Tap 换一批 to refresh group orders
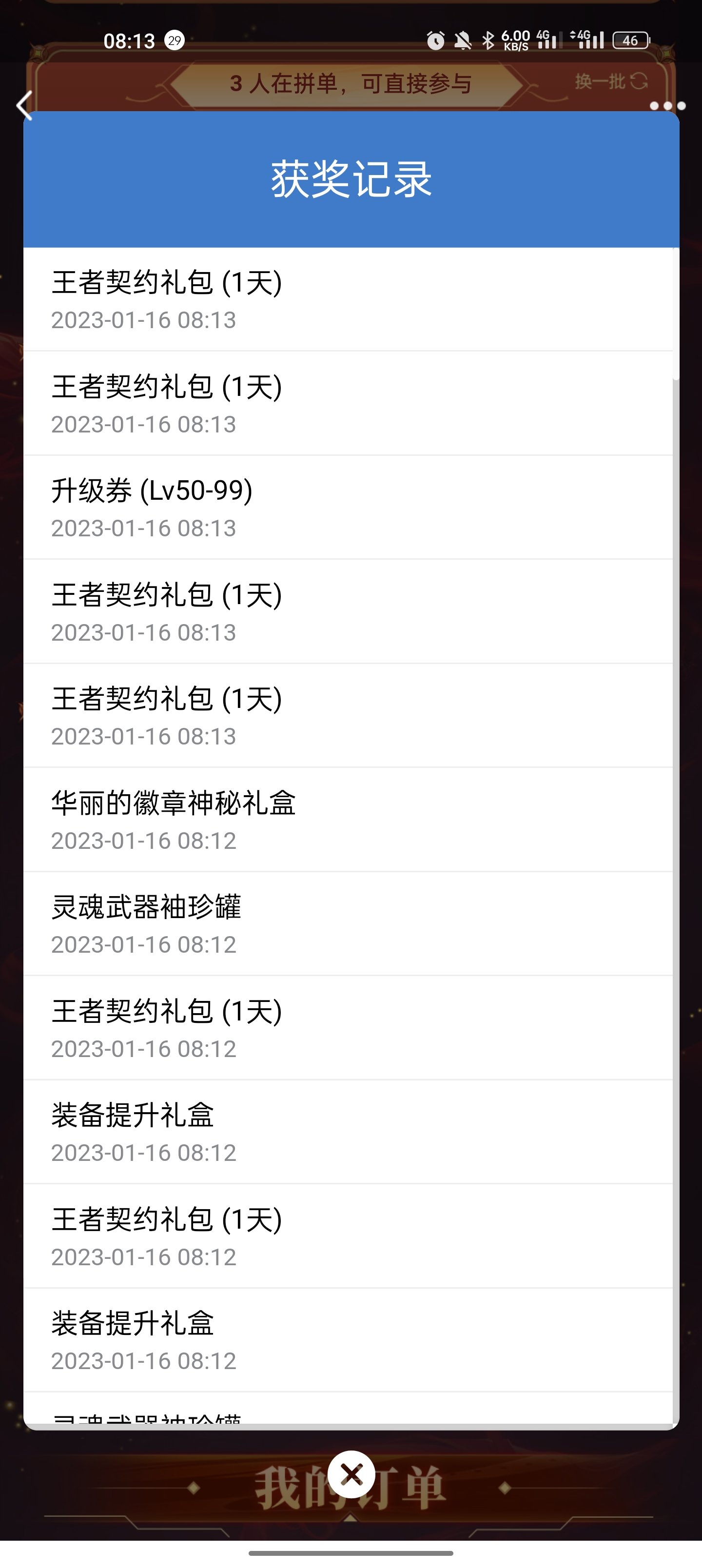 611,81
